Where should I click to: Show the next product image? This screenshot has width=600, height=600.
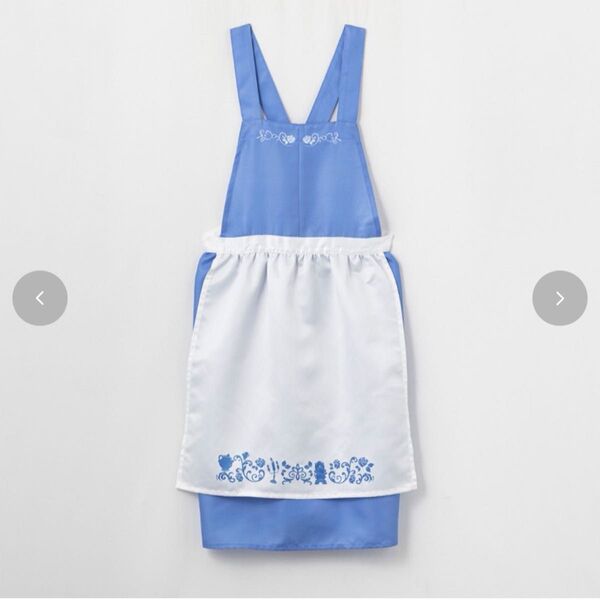click(x=559, y=298)
